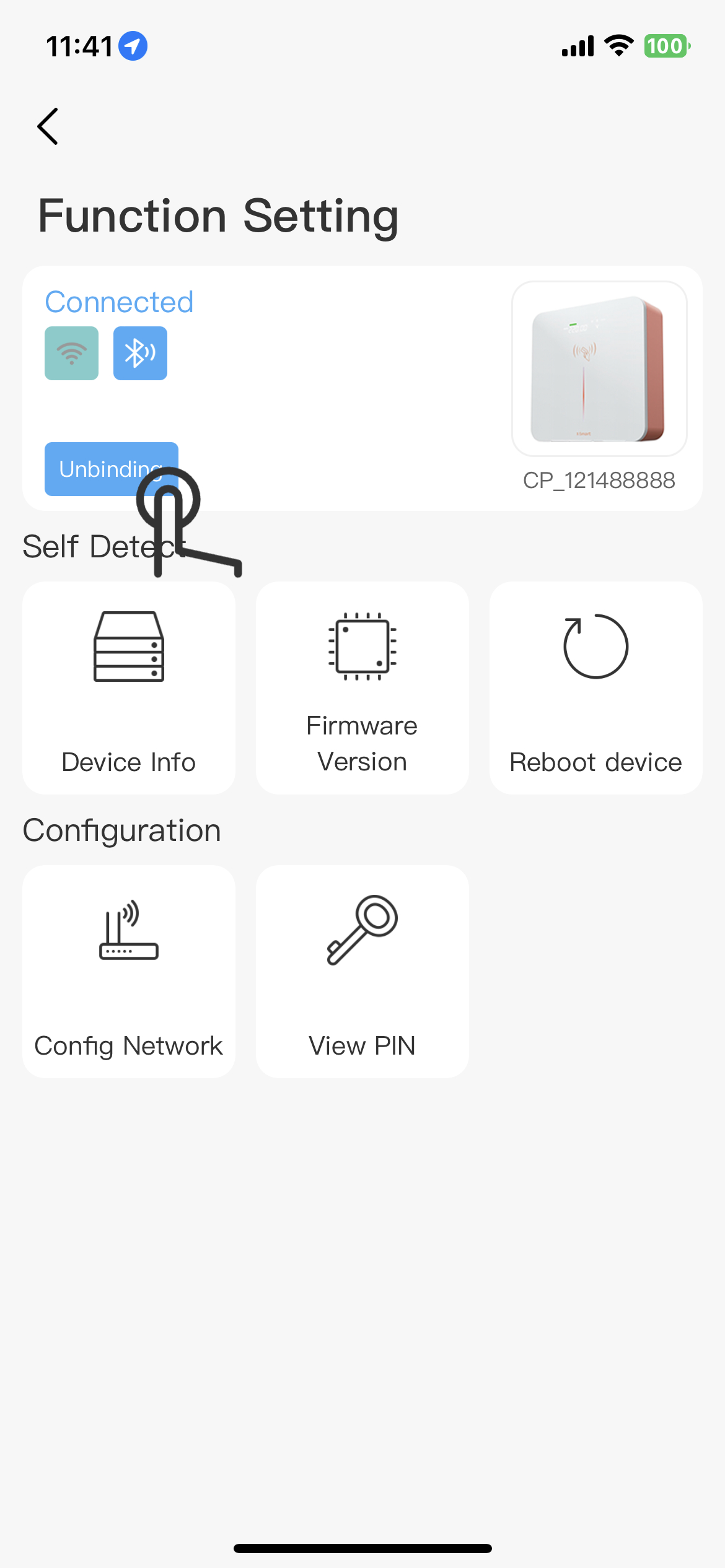Tap the Bluetooth connection icon
Image resolution: width=725 pixels, height=1568 pixels.
[x=140, y=353]
